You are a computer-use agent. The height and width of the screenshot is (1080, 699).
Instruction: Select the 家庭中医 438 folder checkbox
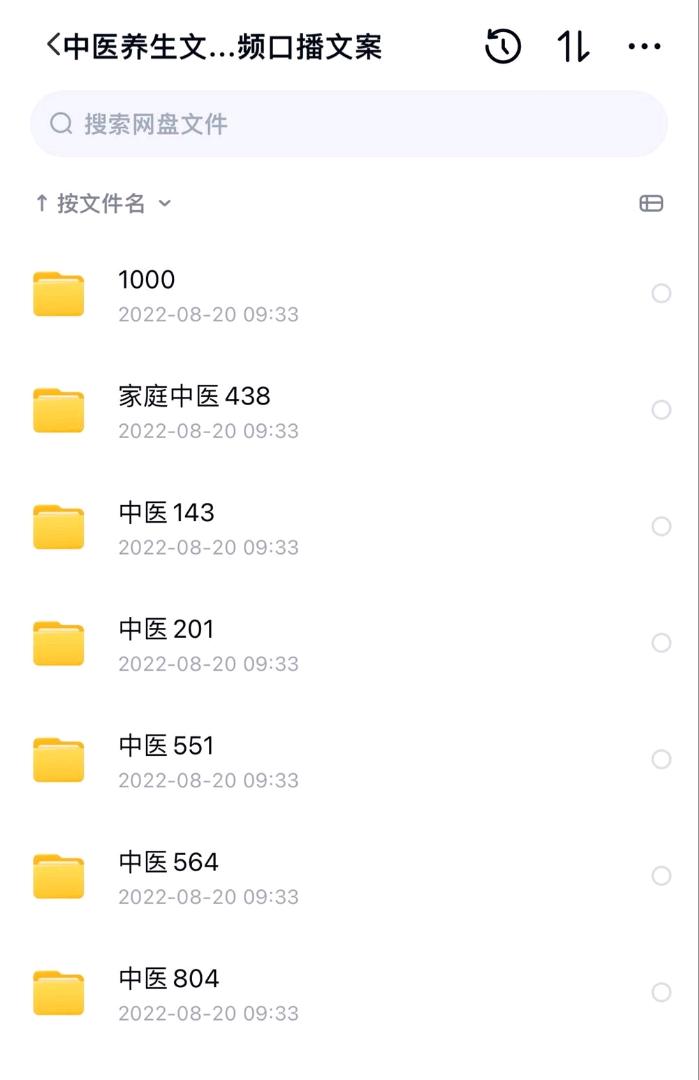click(661, 410)
